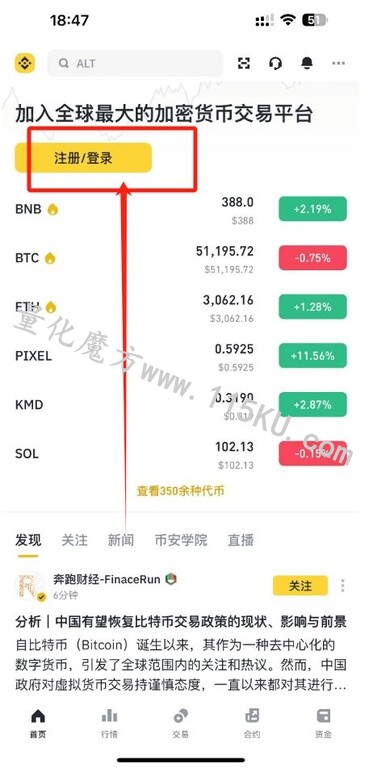Open 合约 in bottom navigation
The image size is (369, 768).
click(252, 723)
